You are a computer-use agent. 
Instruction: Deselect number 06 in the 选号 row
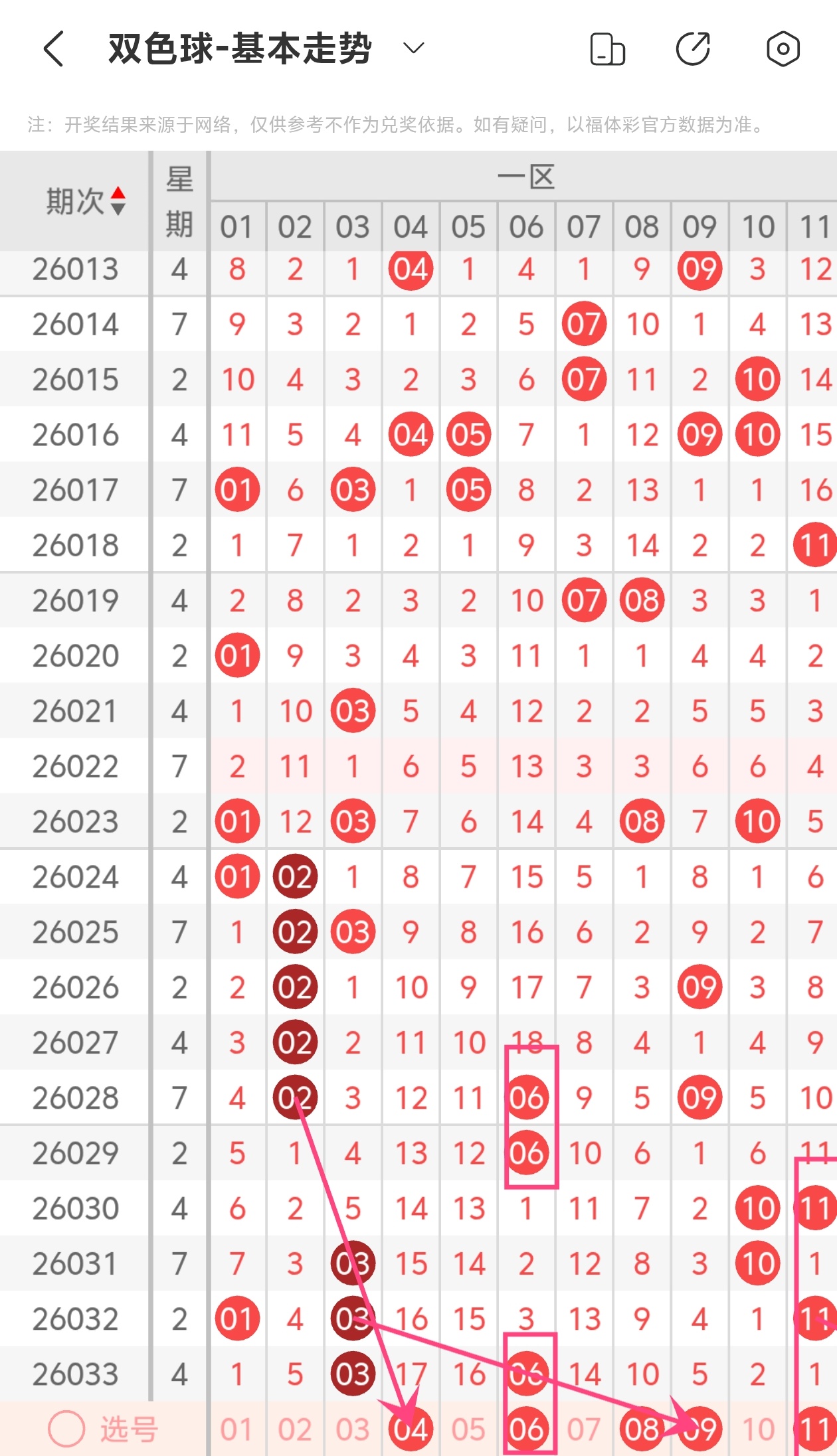tap(526, 1429)
